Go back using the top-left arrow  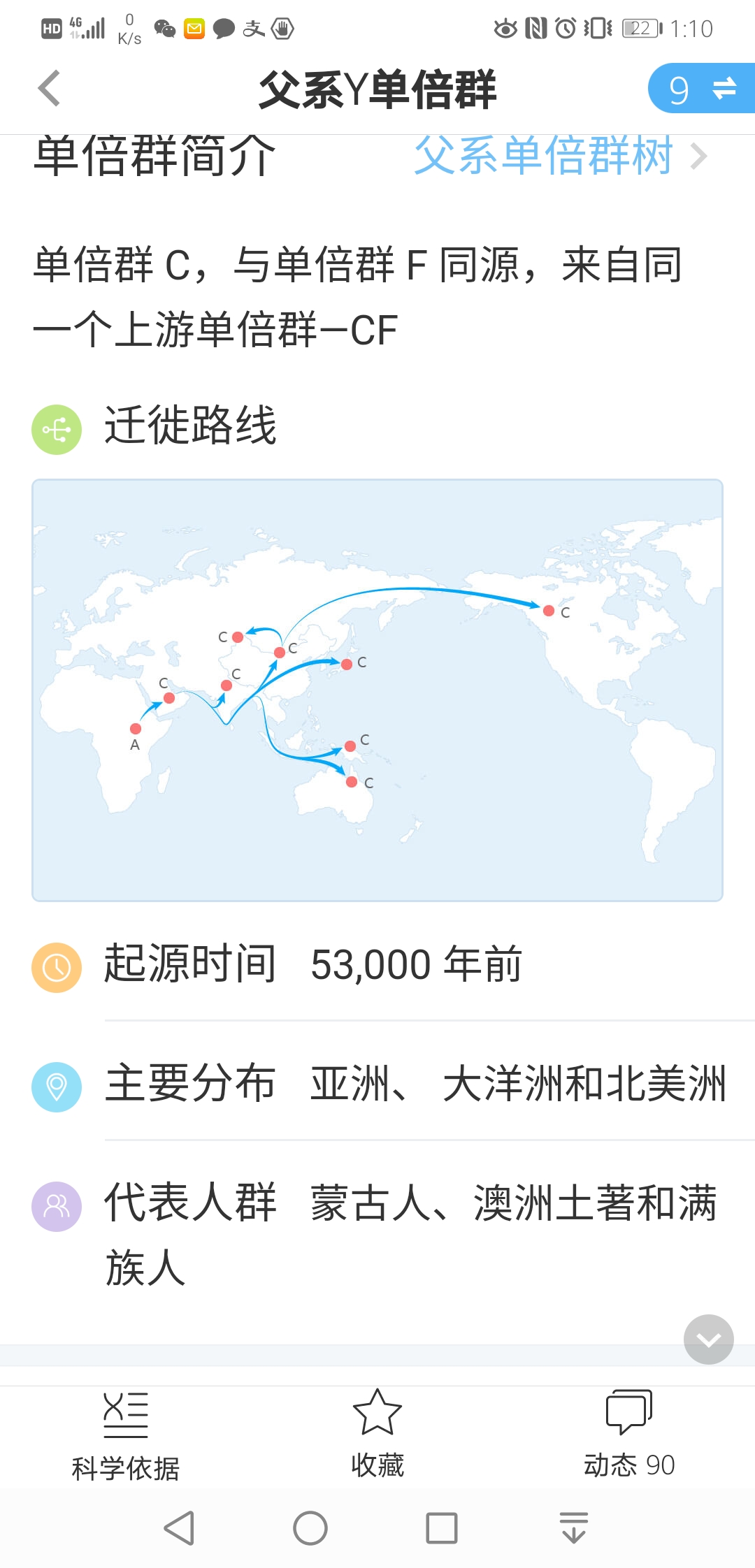(49, 89)
